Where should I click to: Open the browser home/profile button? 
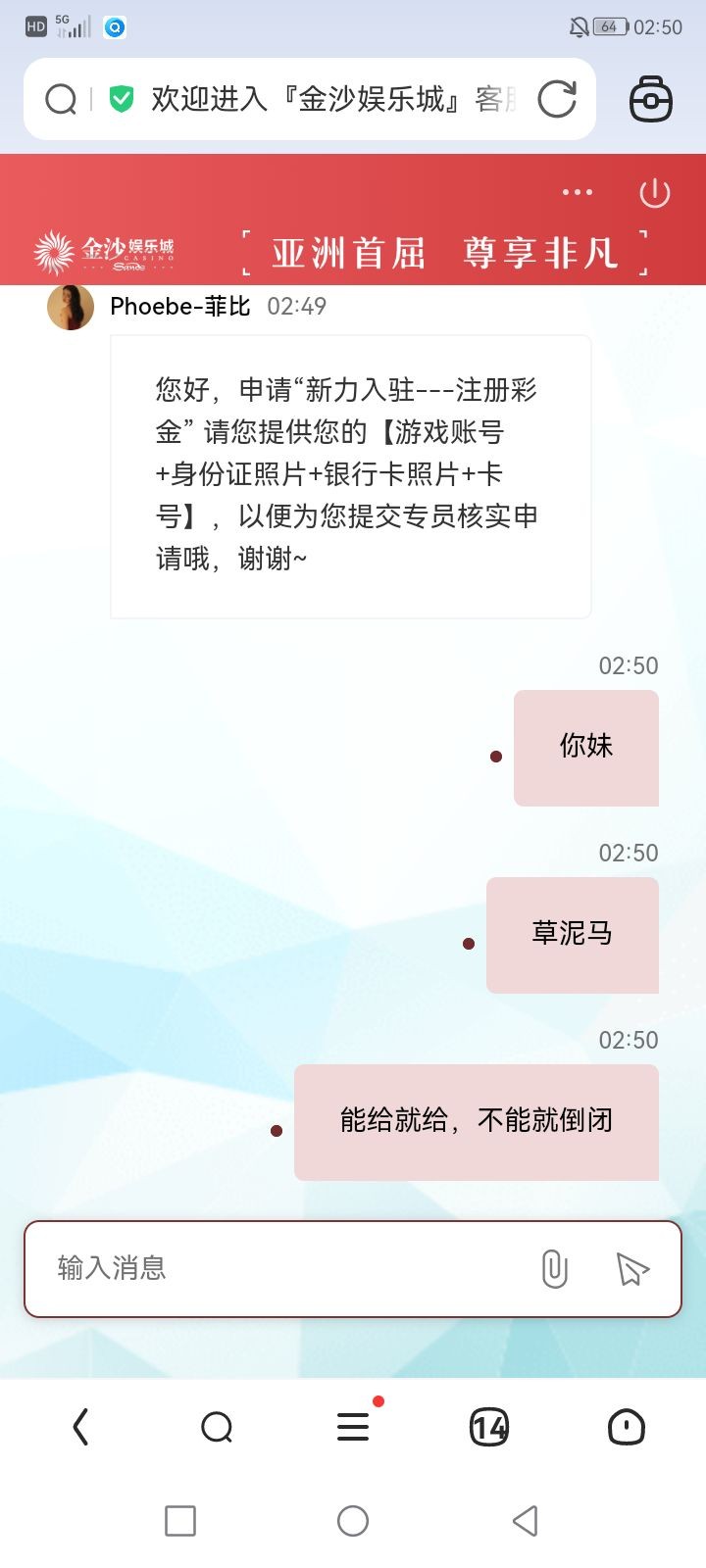coord(626,1427)
